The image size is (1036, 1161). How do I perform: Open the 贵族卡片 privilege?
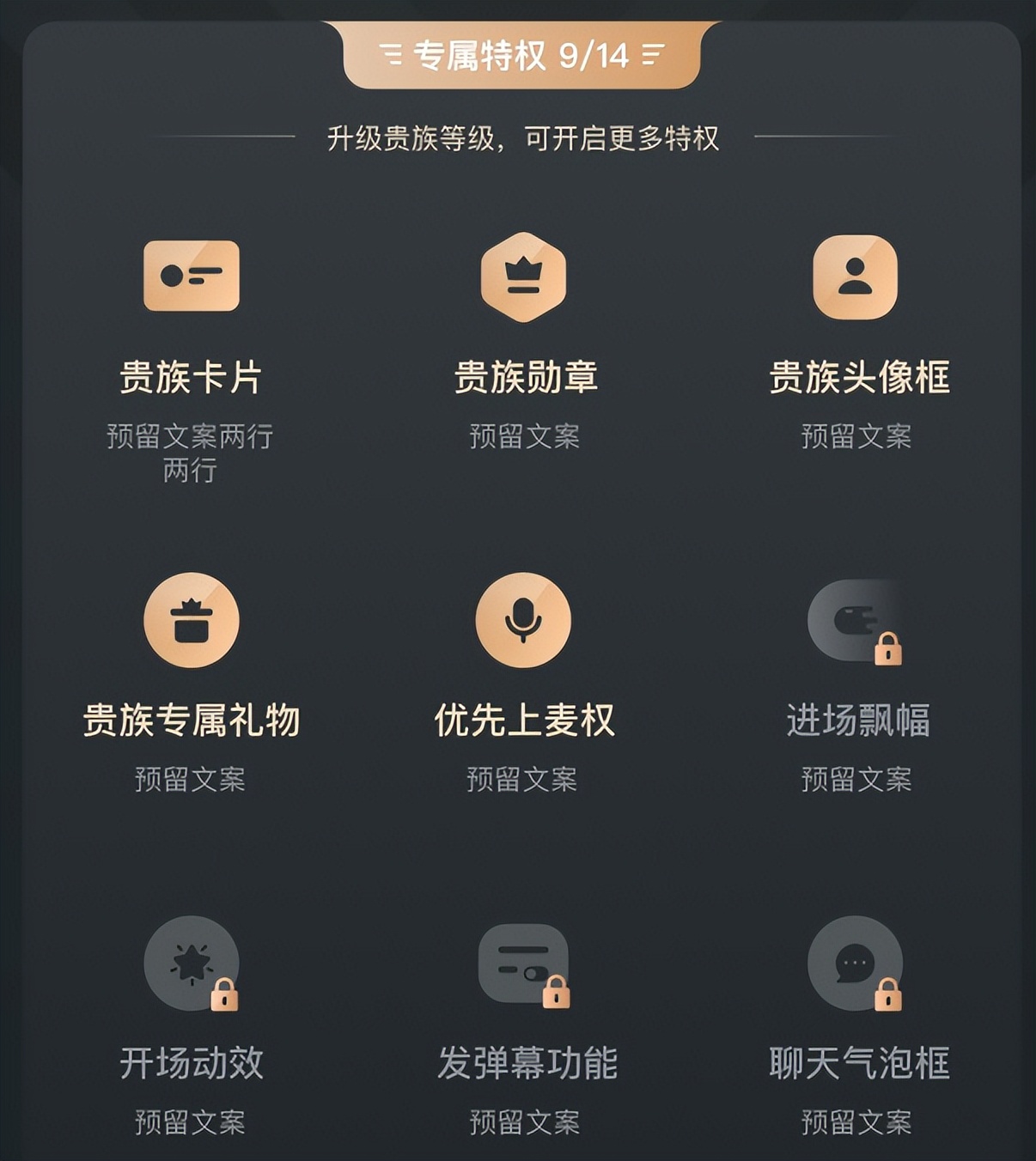click(x=191, y=277)
